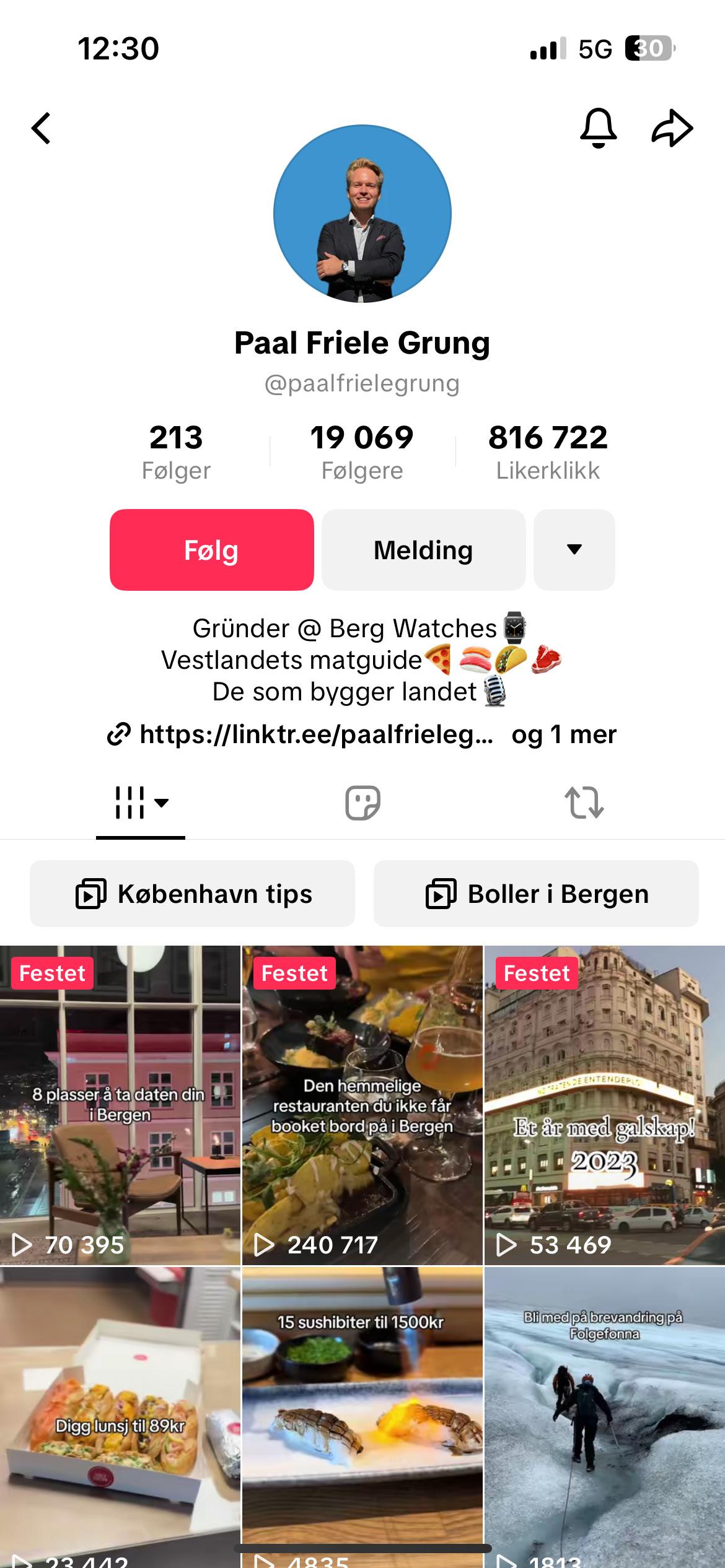Screen dimensions: 725x1568
Task: Send a message via Melding
Action: (x=423, y=550)
